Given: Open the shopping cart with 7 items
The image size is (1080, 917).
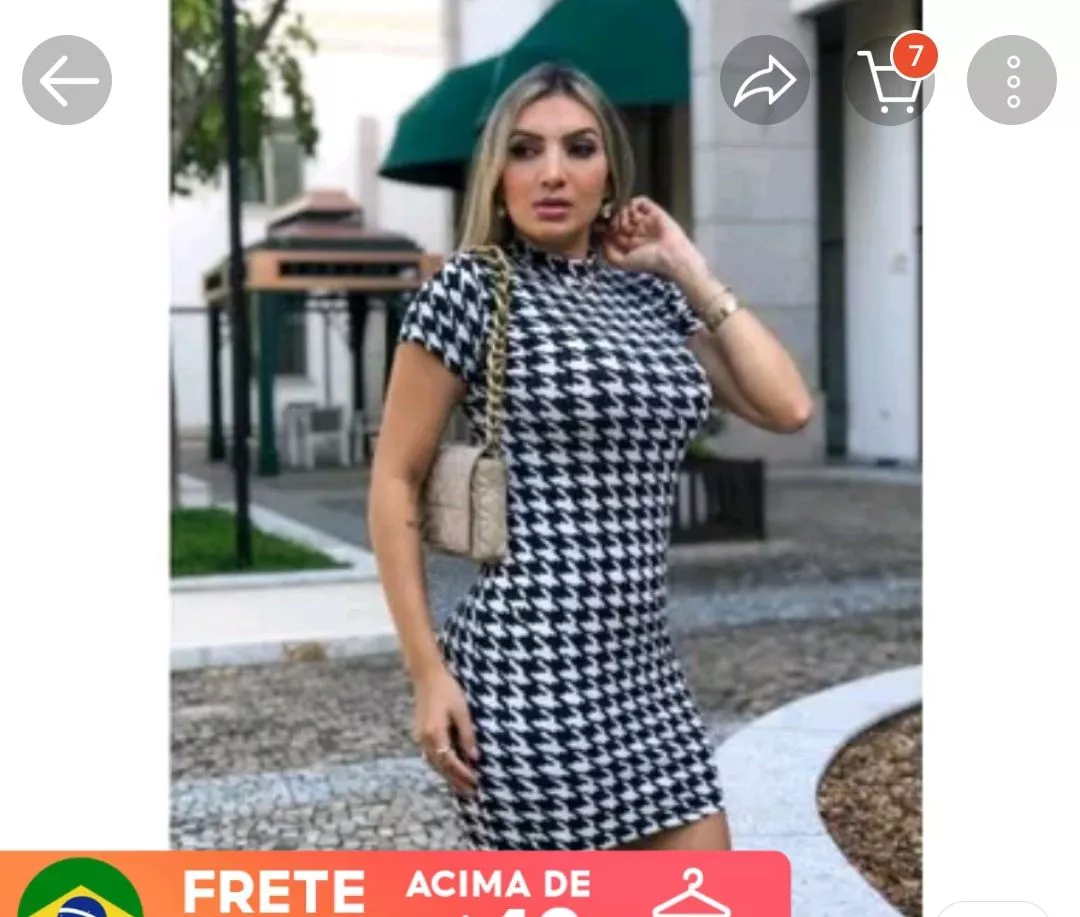Looking at the screenshot, I should click(x=890, y=81).
